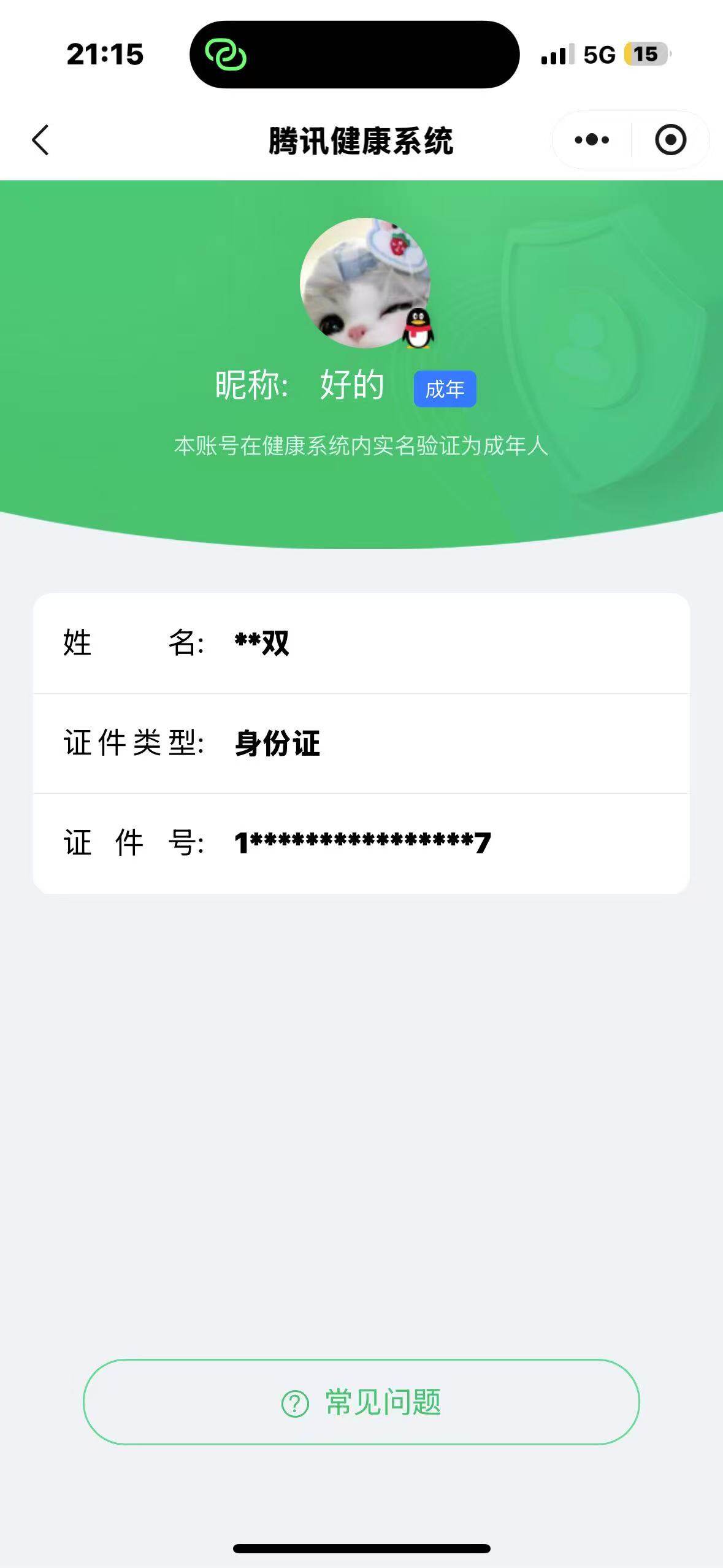Tap the QQ penguin badge on the avatar
Image resolution: width=723 pixels, height=1568 pixels.
[419, 329]
